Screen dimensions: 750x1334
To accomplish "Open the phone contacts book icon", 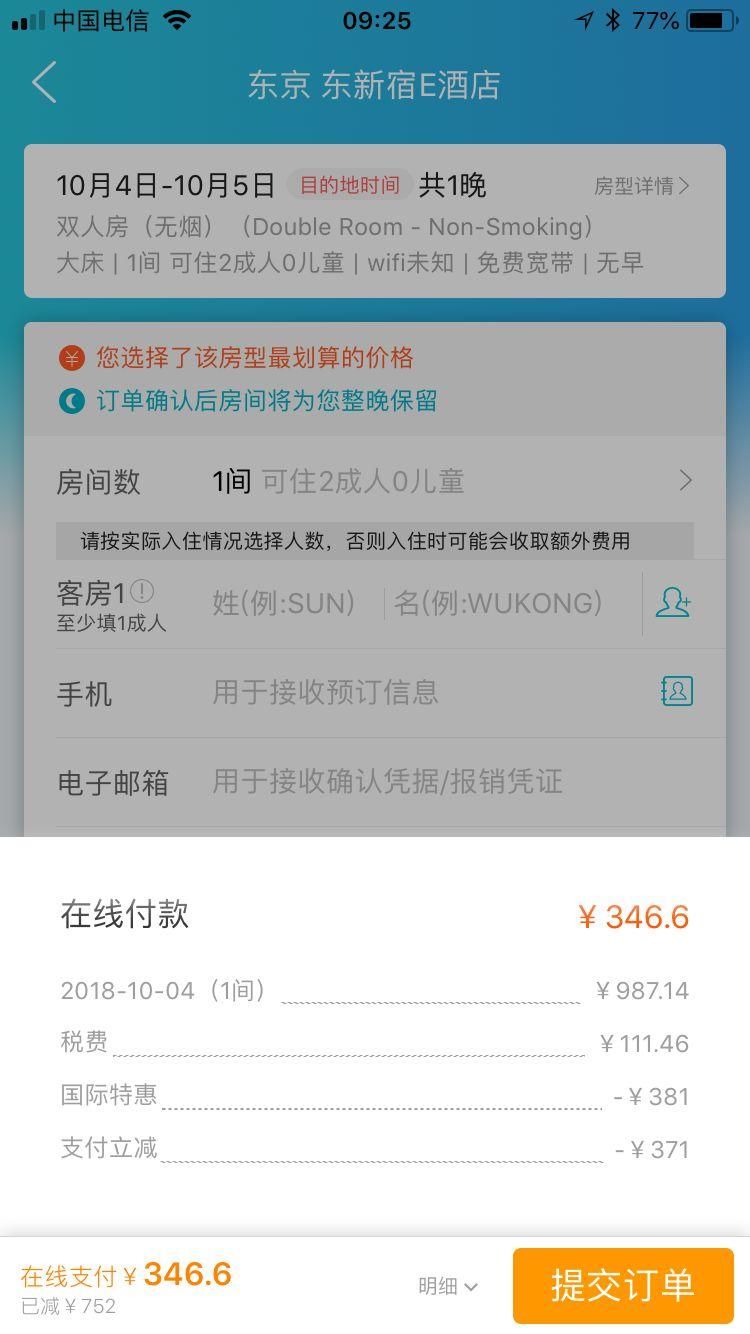I will pyautogui.click(x=677, y=691).
